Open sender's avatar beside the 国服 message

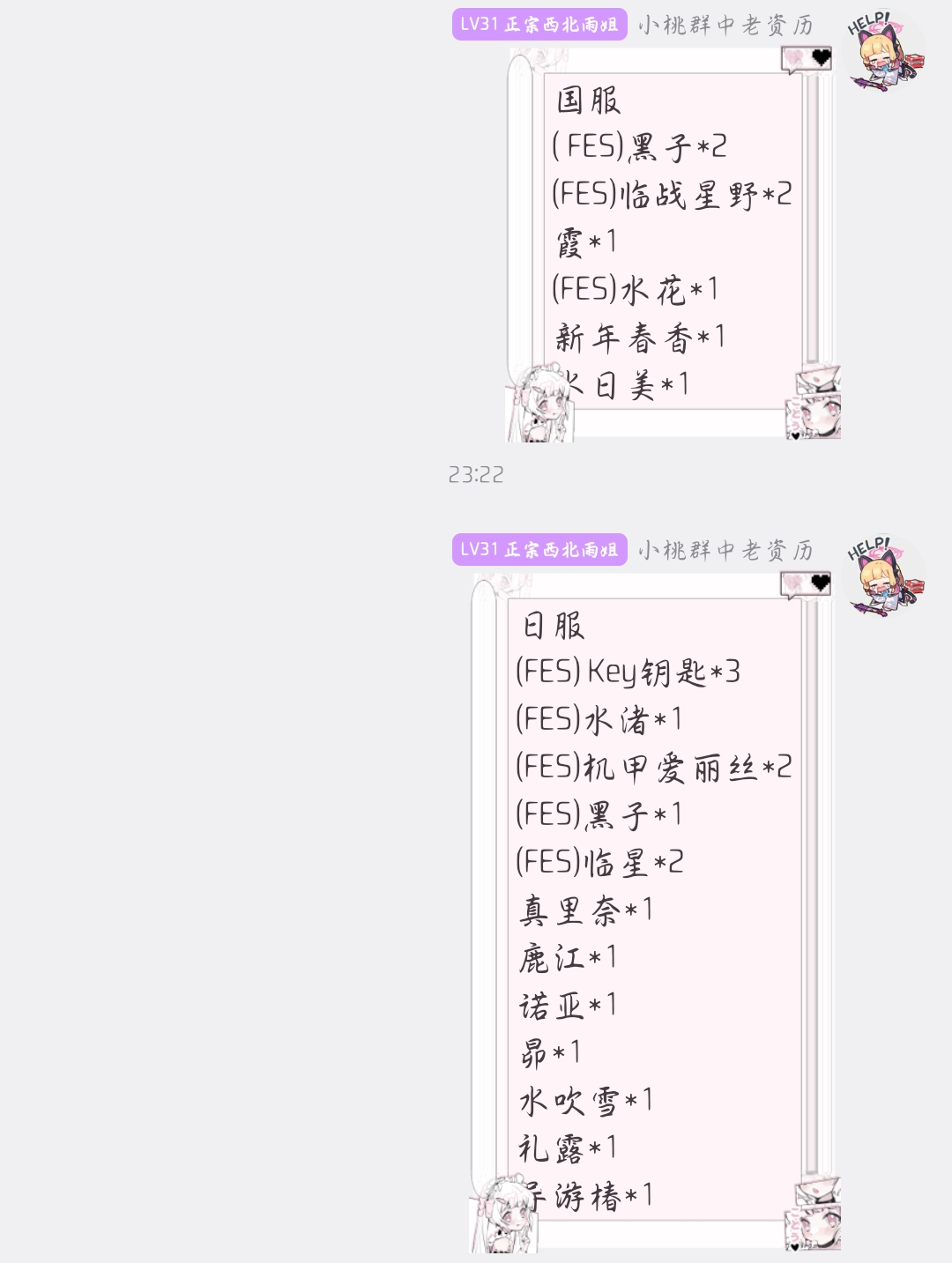coord(884,51)
